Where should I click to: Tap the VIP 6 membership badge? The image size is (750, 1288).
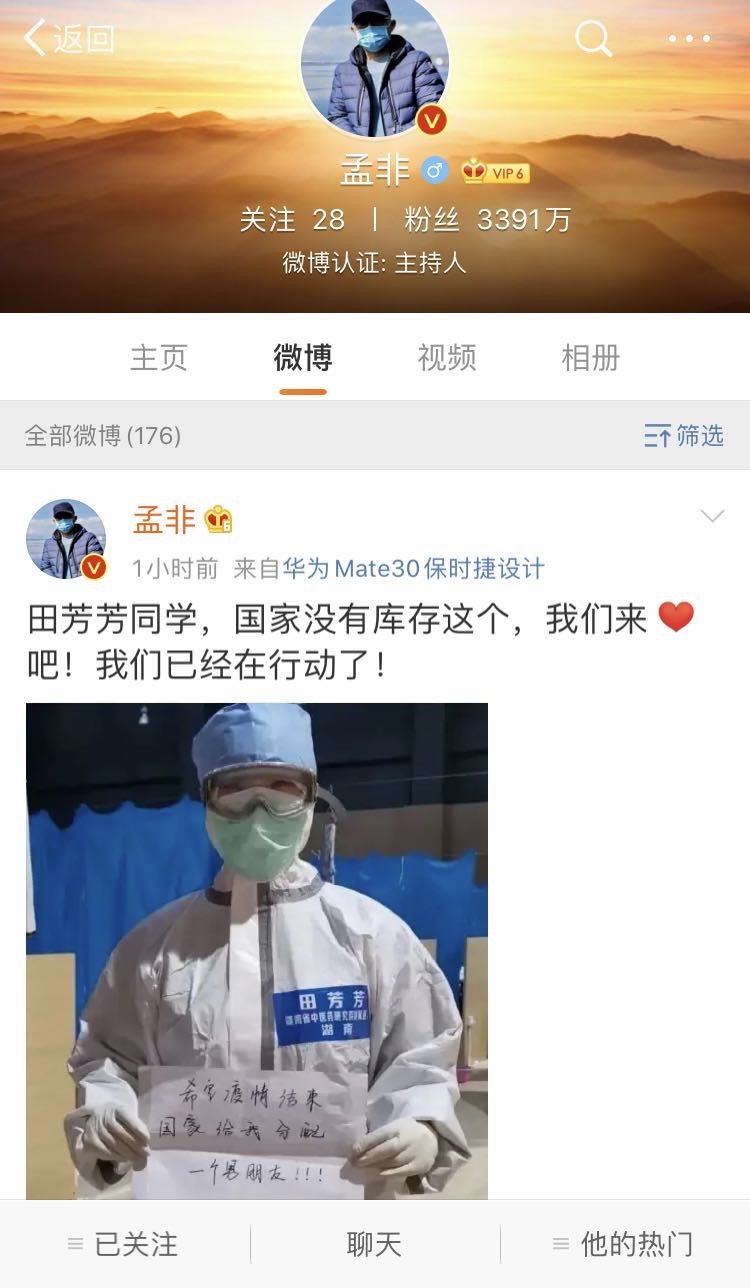tap(495, 172)
